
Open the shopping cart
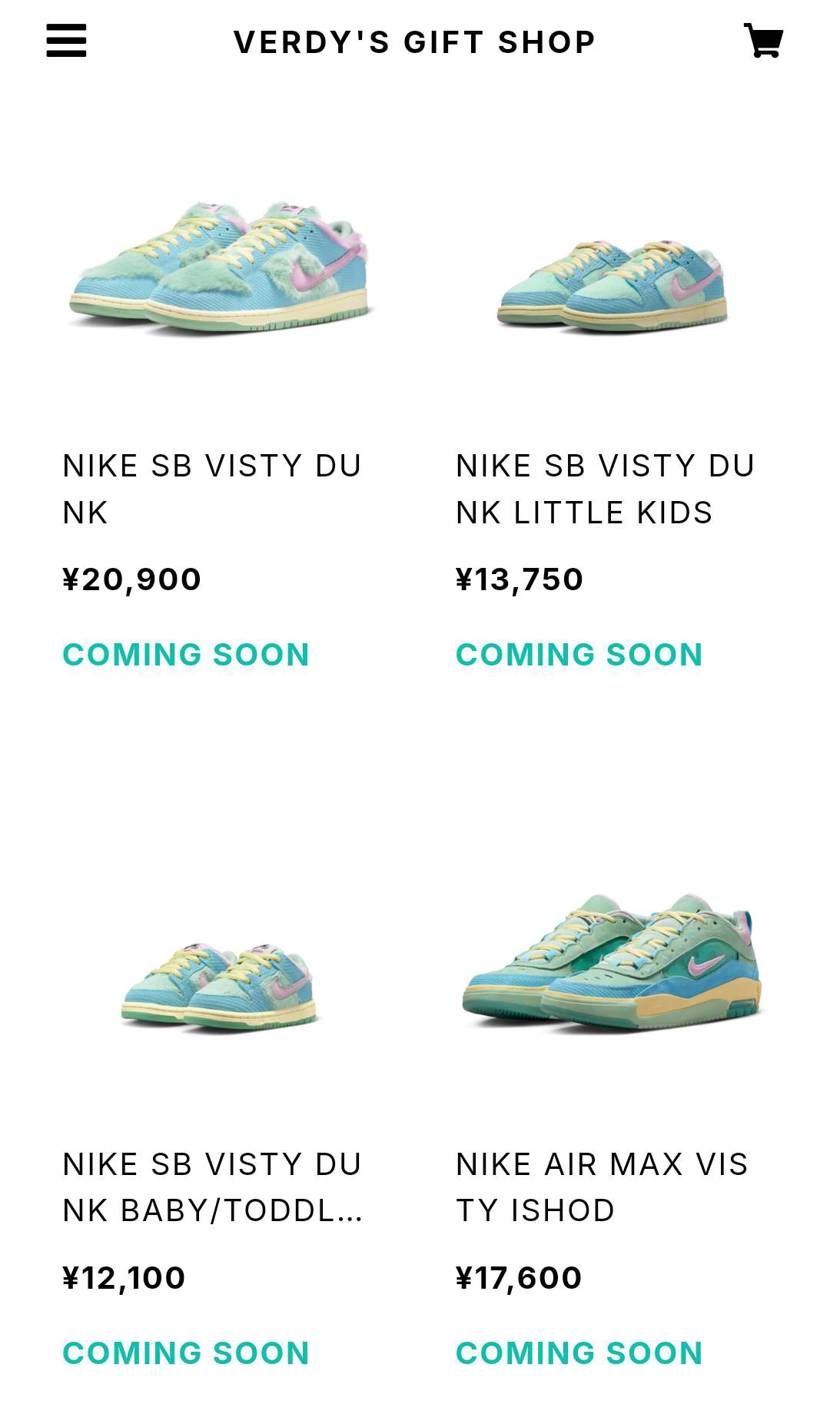pyautogui.click(x=764, y=41)
